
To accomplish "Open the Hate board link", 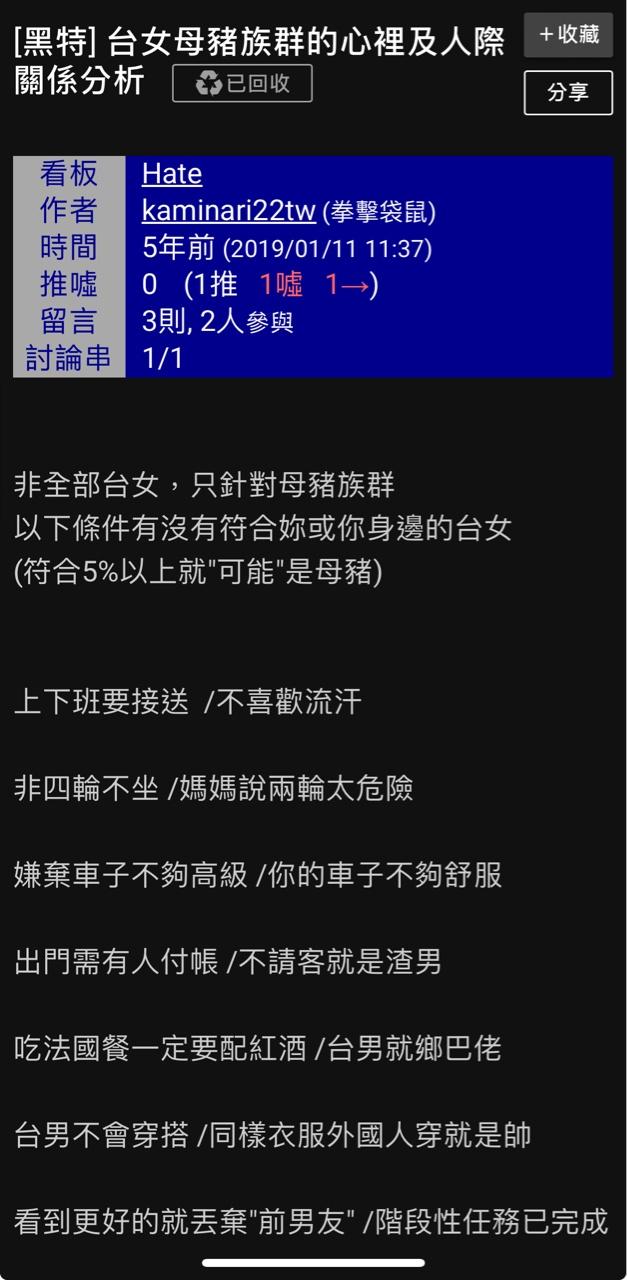I will [172, 174].
